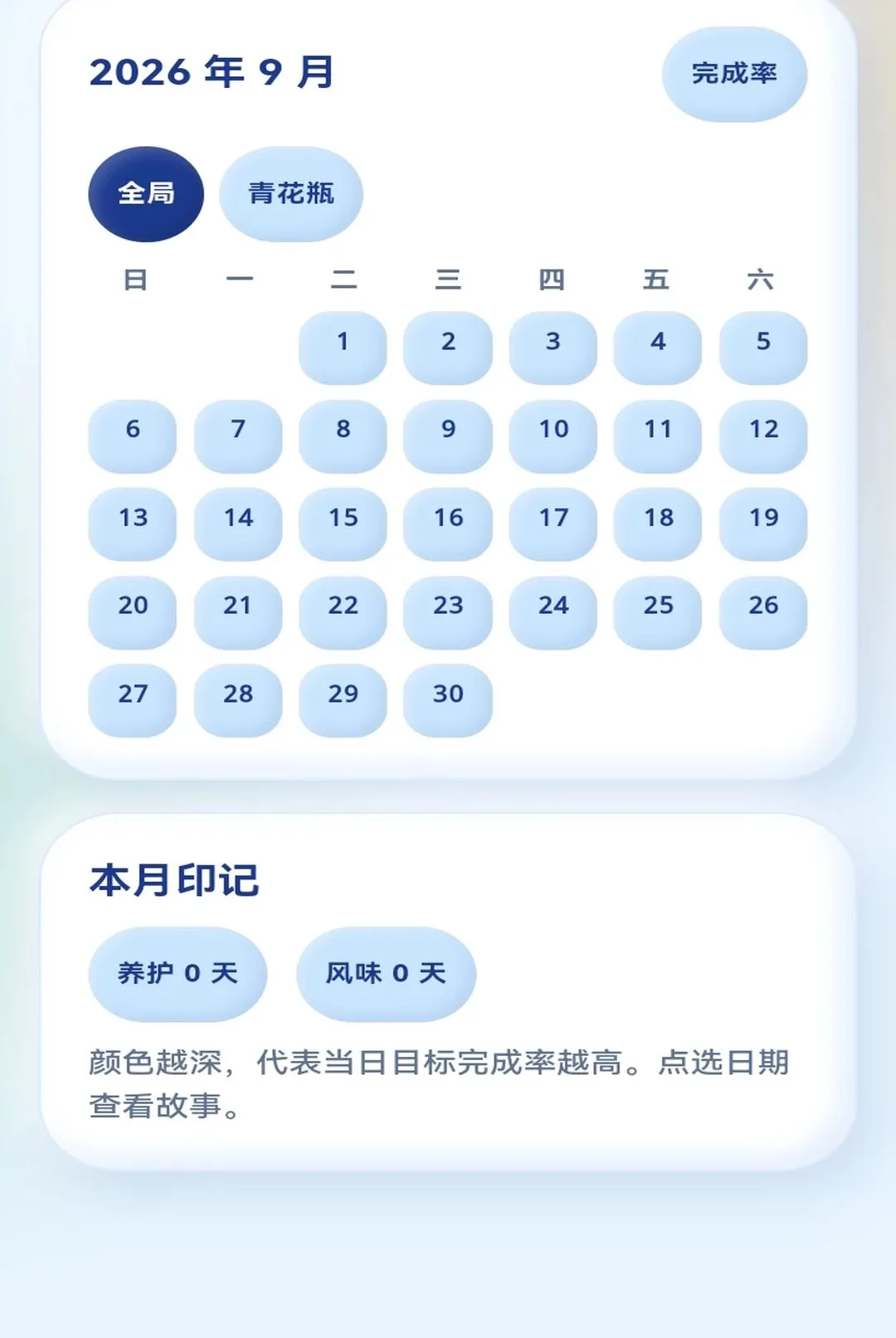Switch to the 青花瓶 filter chip

tap(291, 194)
